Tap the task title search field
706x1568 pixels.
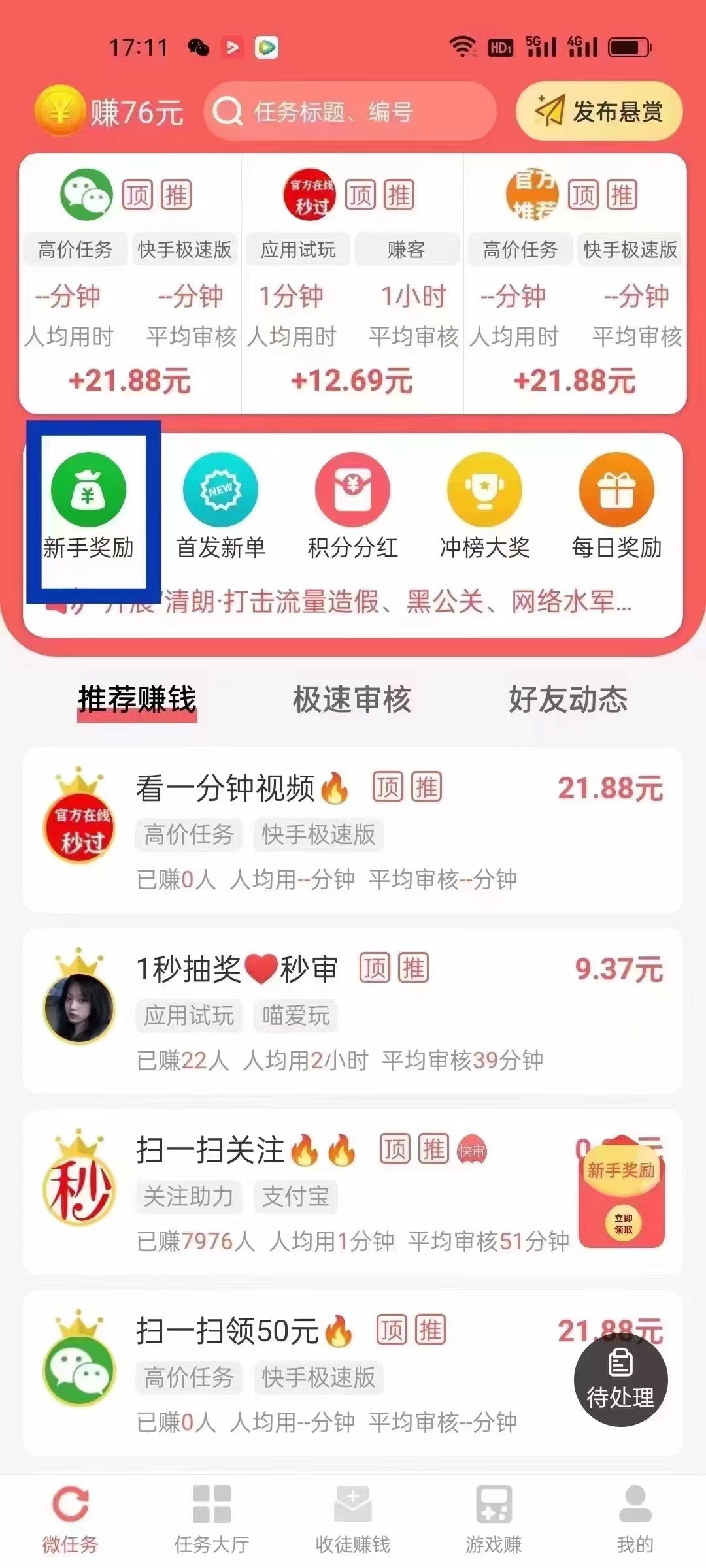[x=350, y=112]
